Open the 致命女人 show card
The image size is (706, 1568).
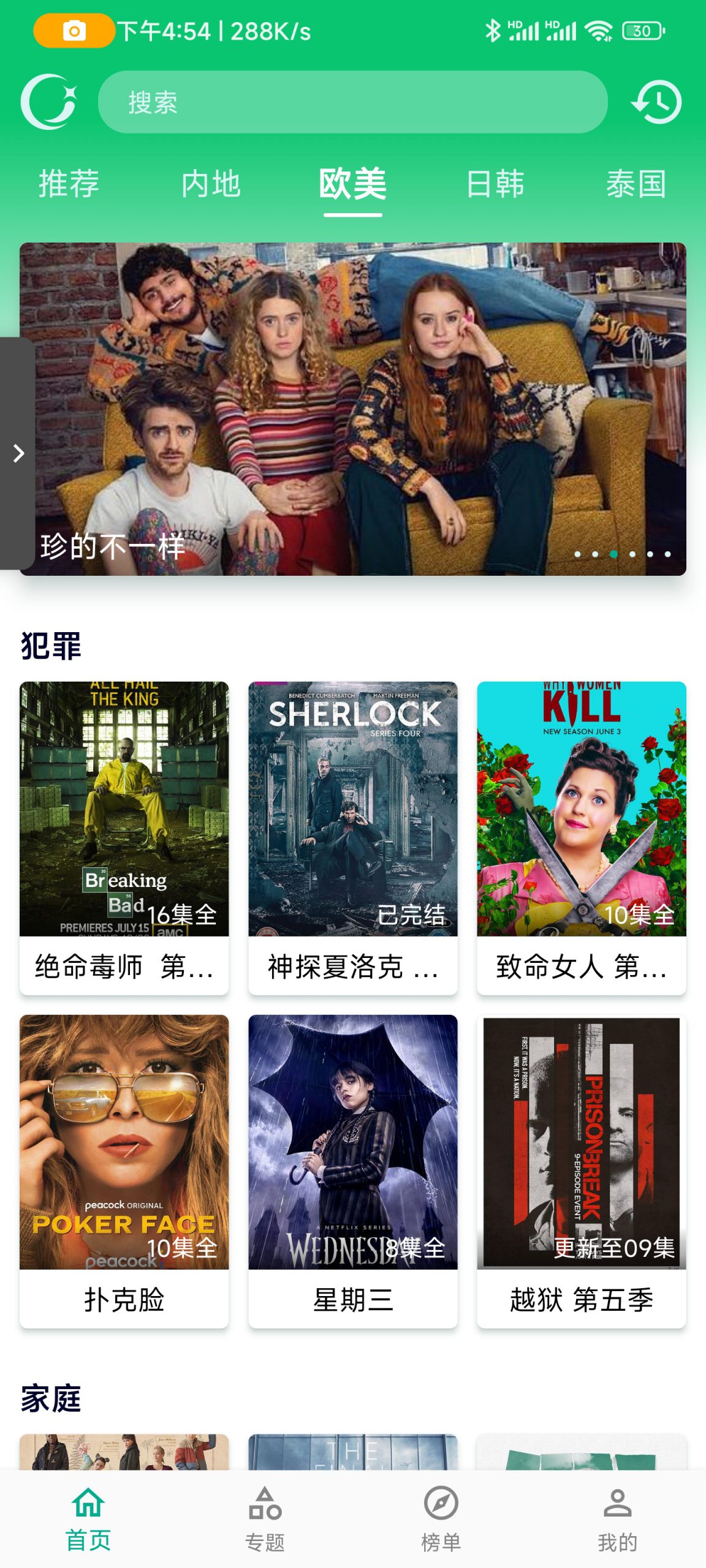pyautogui.click(x=581, y=837)
